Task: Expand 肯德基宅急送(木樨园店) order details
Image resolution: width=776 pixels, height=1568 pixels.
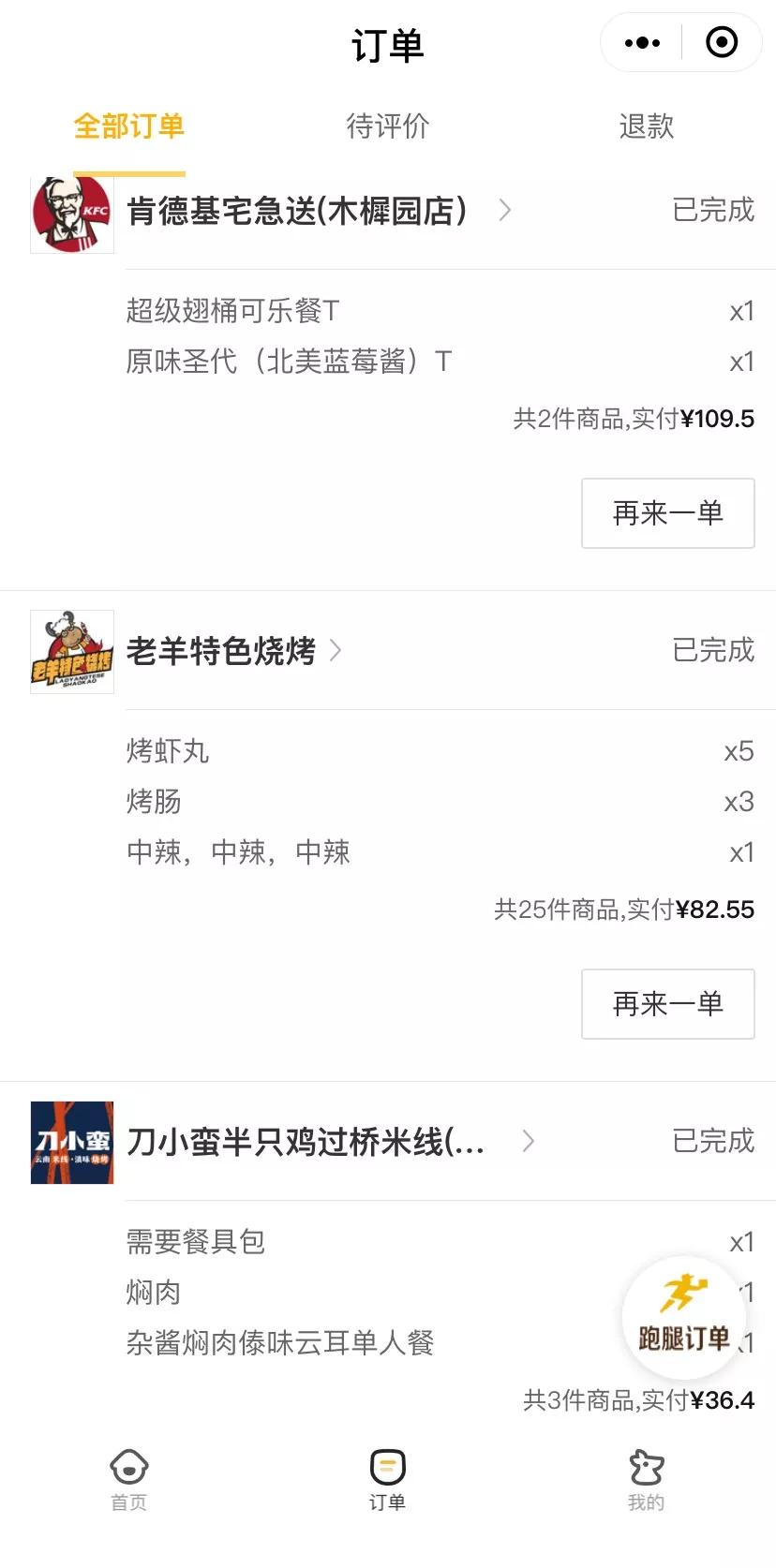Action: click(505, 212)
